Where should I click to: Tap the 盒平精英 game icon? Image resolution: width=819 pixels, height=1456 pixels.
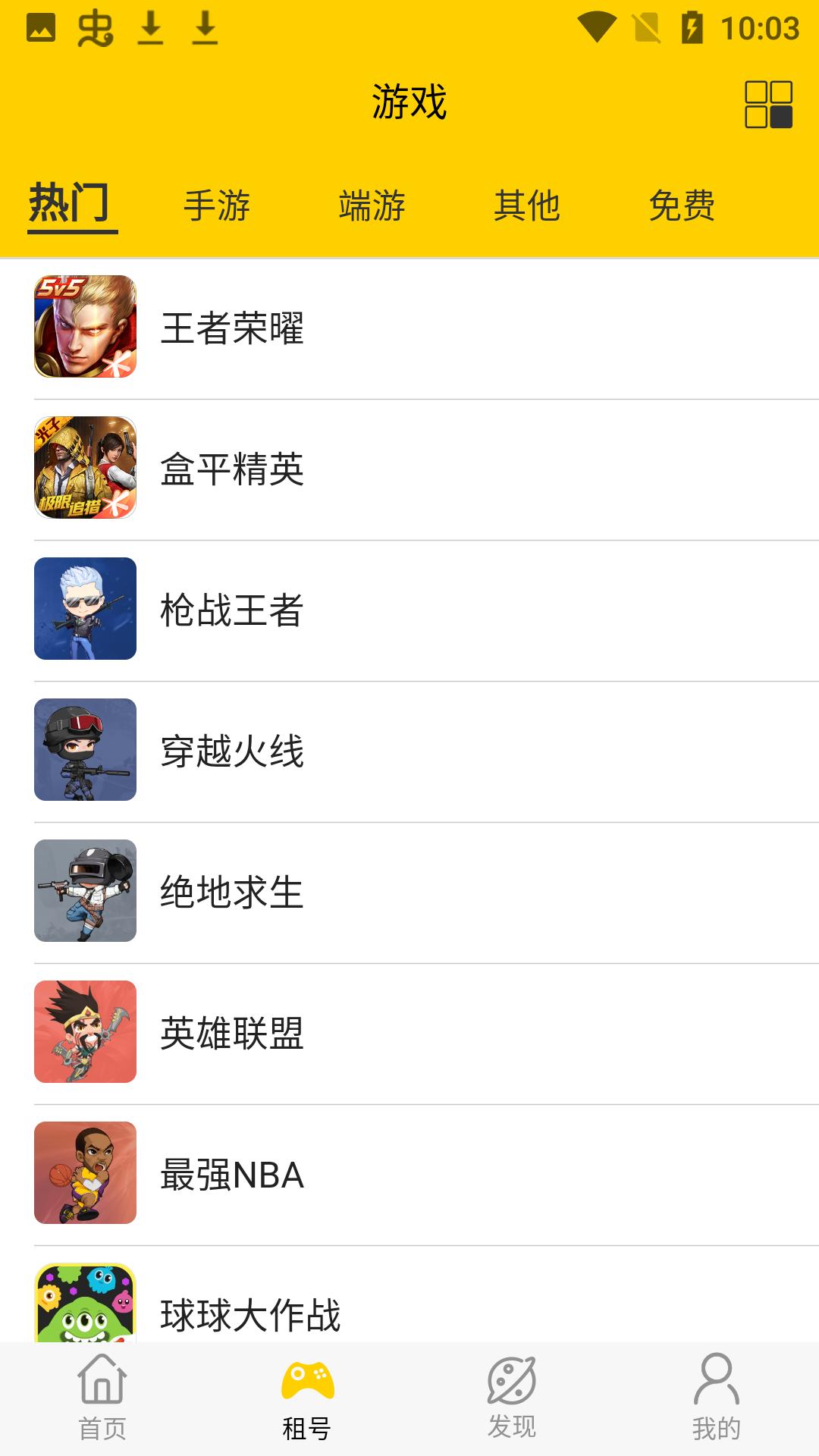click(85, 470)
